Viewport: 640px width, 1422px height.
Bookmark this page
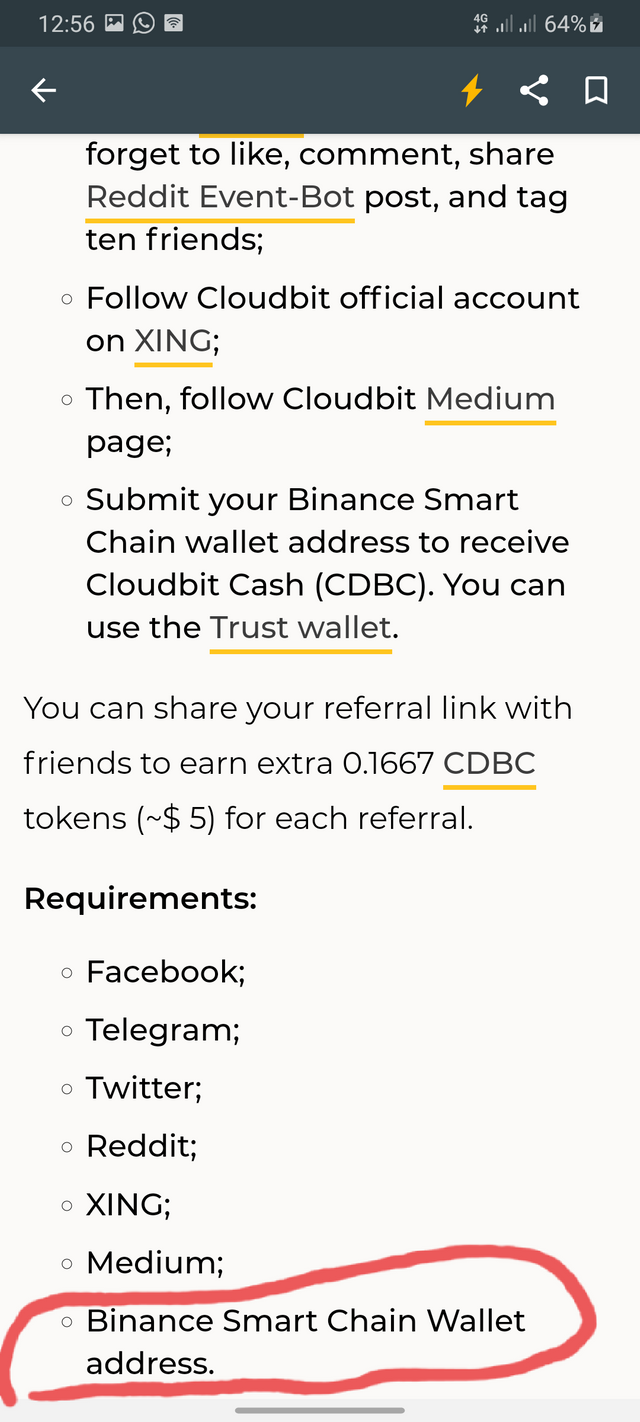[596, 91]
